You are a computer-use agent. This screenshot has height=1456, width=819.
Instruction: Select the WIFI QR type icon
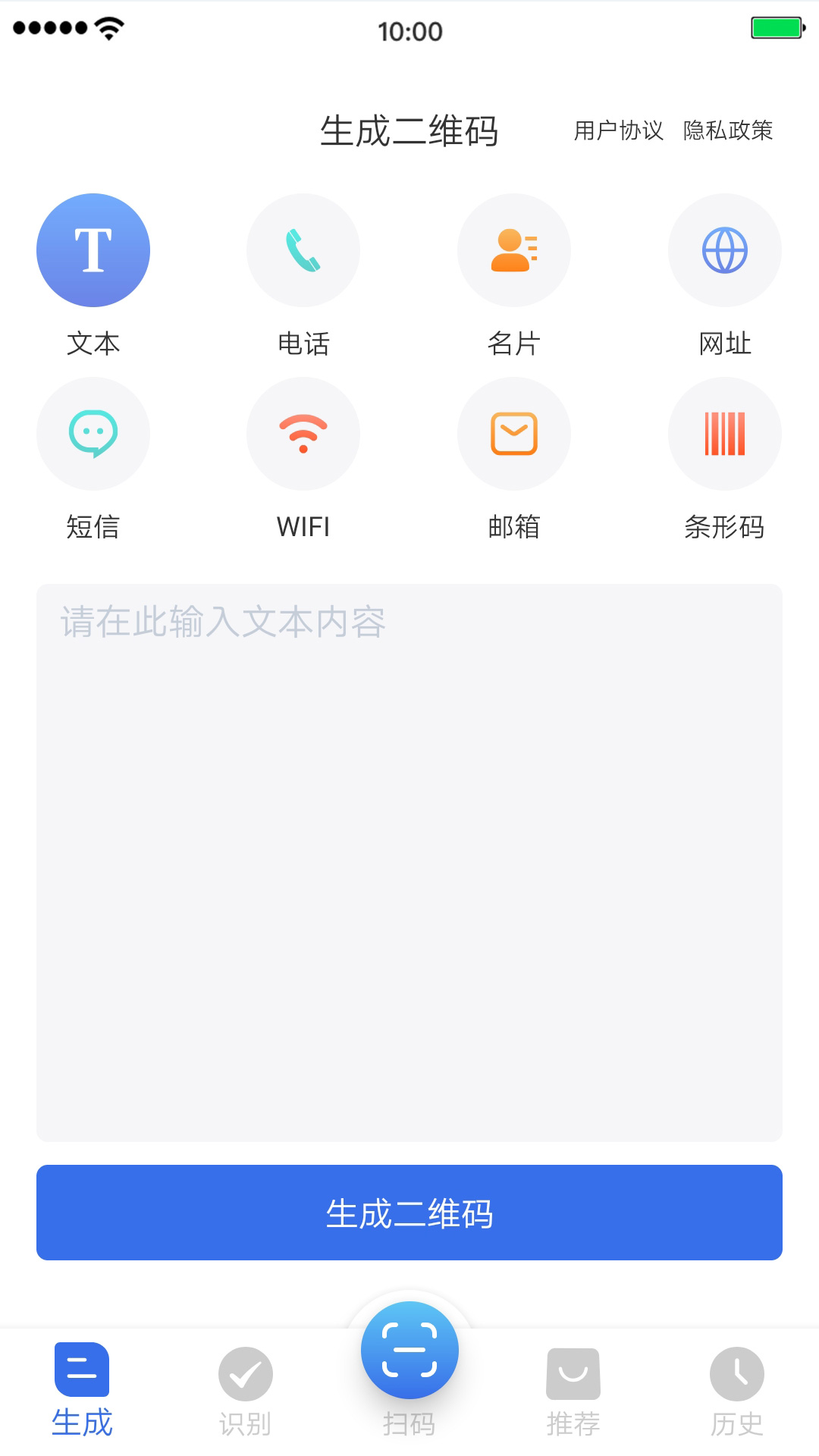coord(303,433)
